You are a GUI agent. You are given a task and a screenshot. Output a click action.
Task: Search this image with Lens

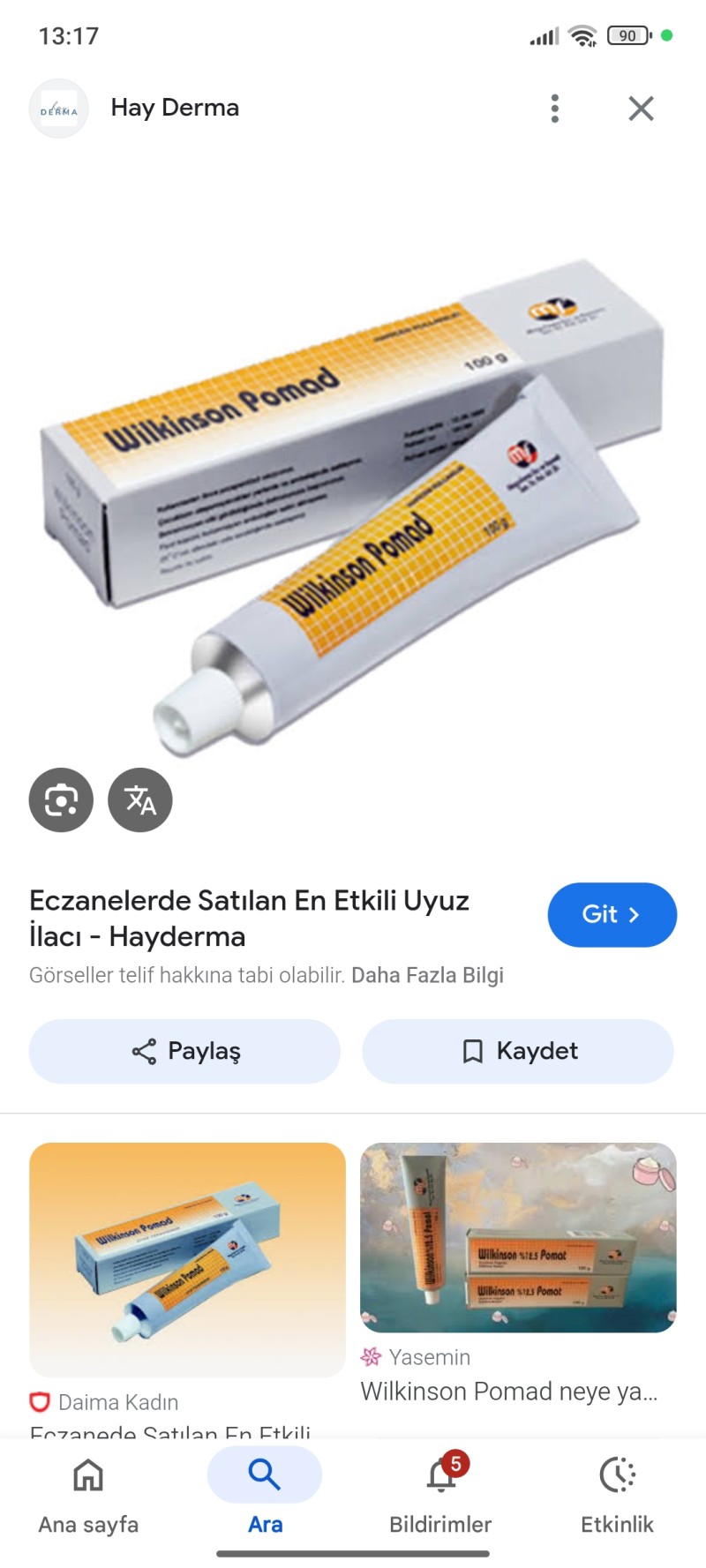tap(61, 799)
